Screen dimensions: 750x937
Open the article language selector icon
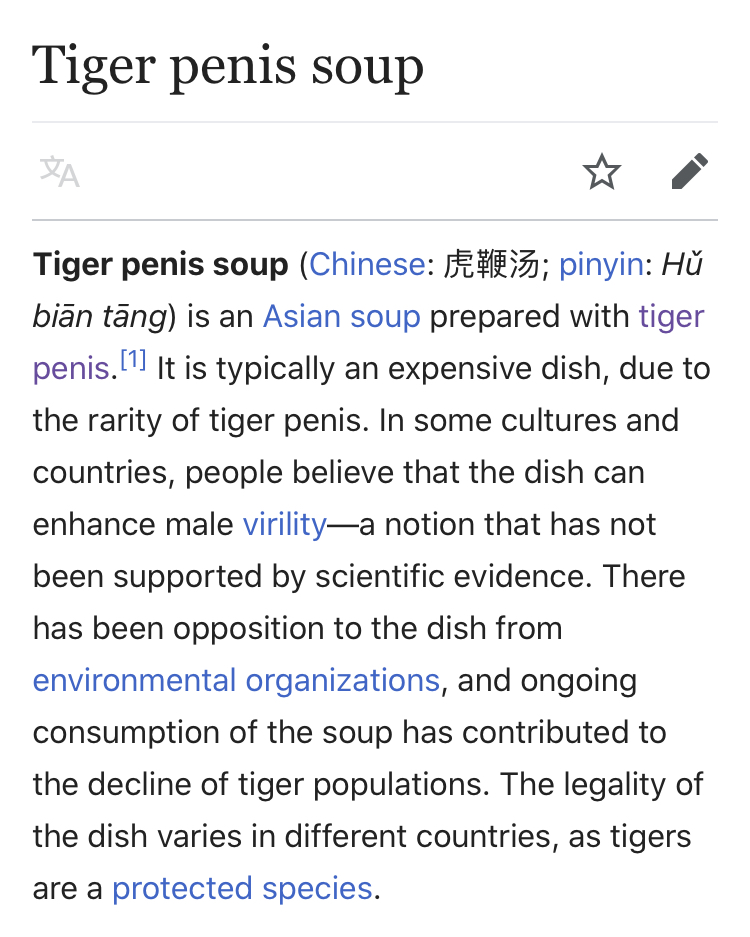click(x=59, y=172)
